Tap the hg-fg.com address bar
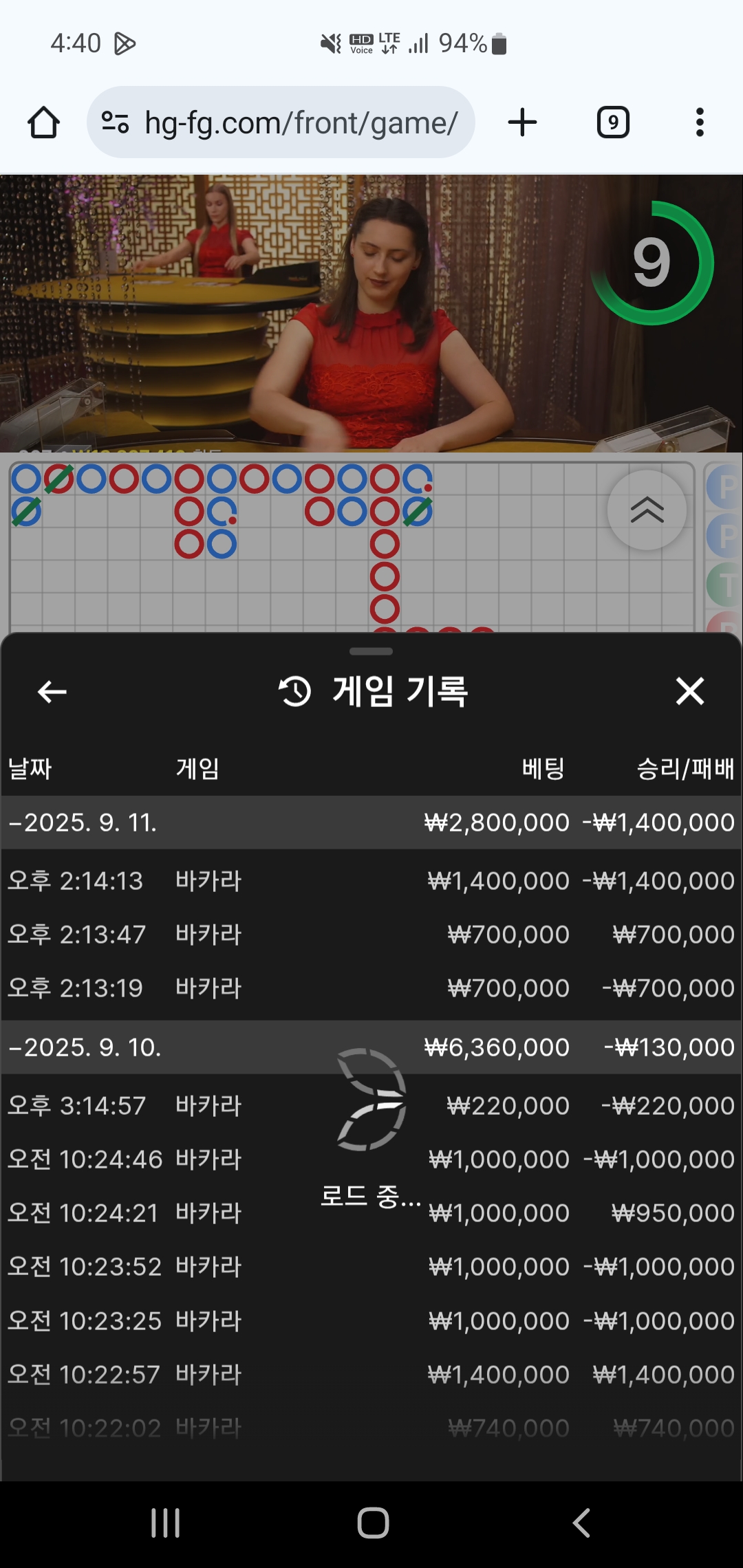The image size is (743, 1568). (x=281, y=123)
